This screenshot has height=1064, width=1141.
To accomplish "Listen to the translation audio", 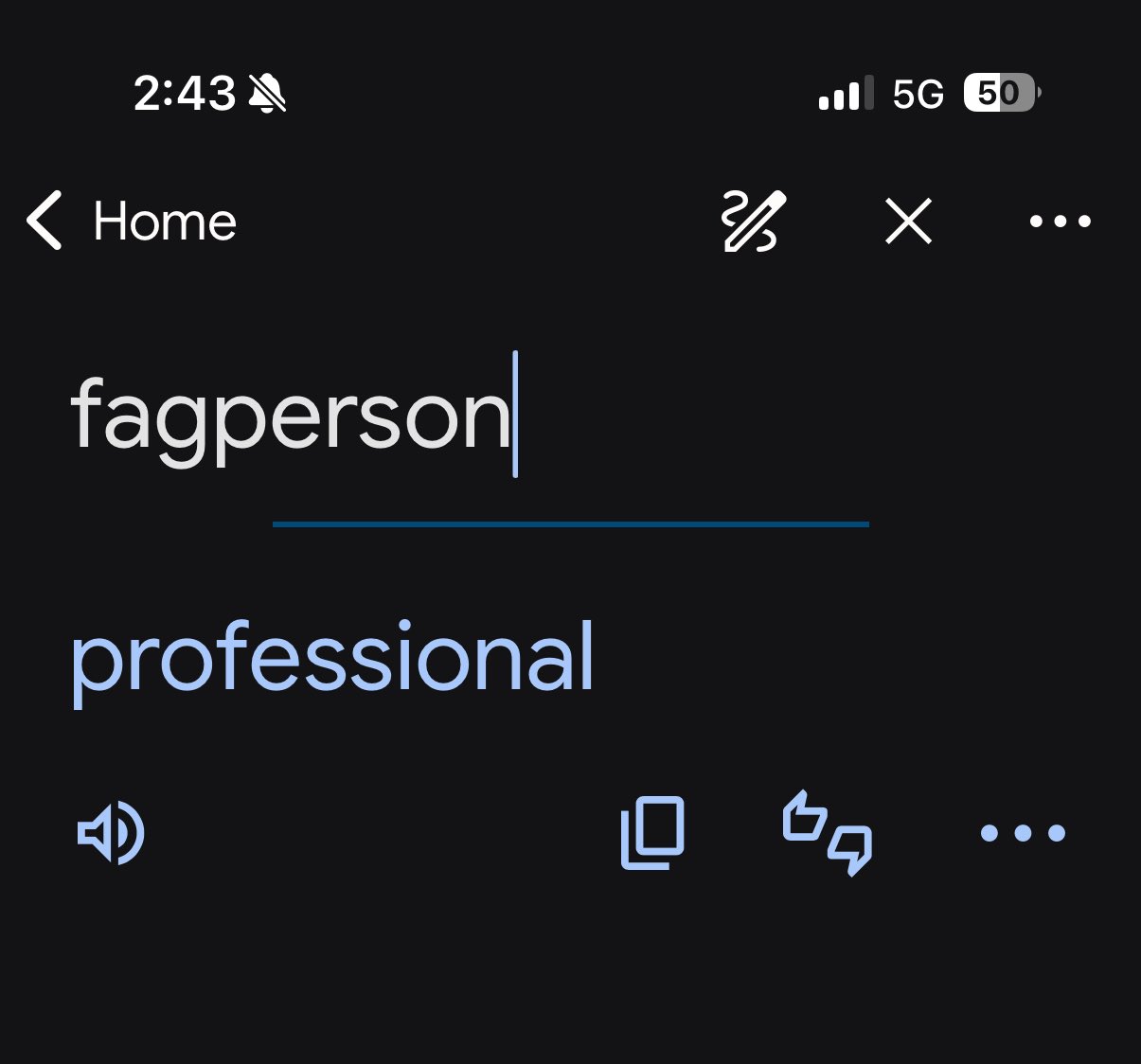I will (111, 833).
